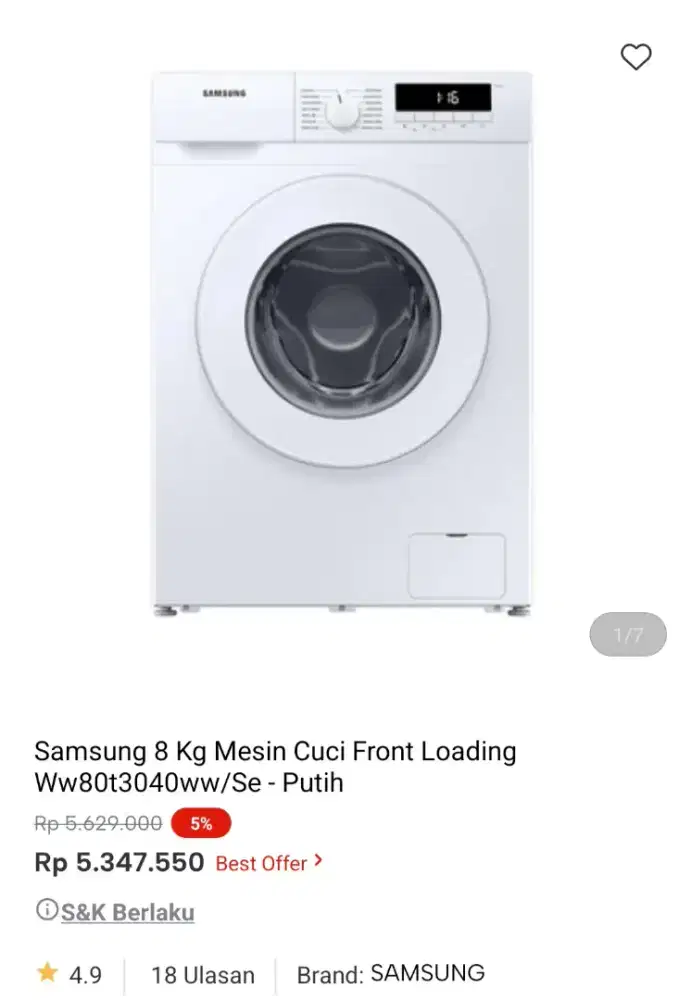Add this washing machine to wishlist

click(636, 57)
